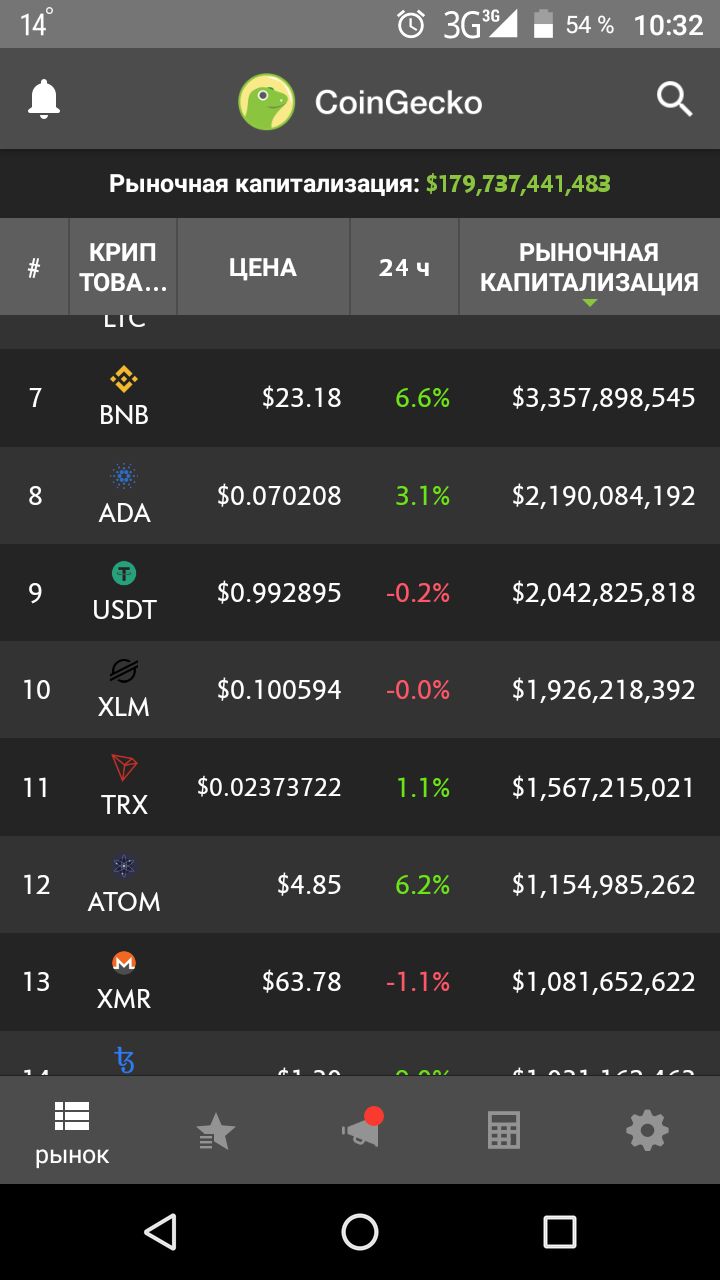Open the XMR coin row
Screen dimensions: 720x1280
click(x=360, y=981)
